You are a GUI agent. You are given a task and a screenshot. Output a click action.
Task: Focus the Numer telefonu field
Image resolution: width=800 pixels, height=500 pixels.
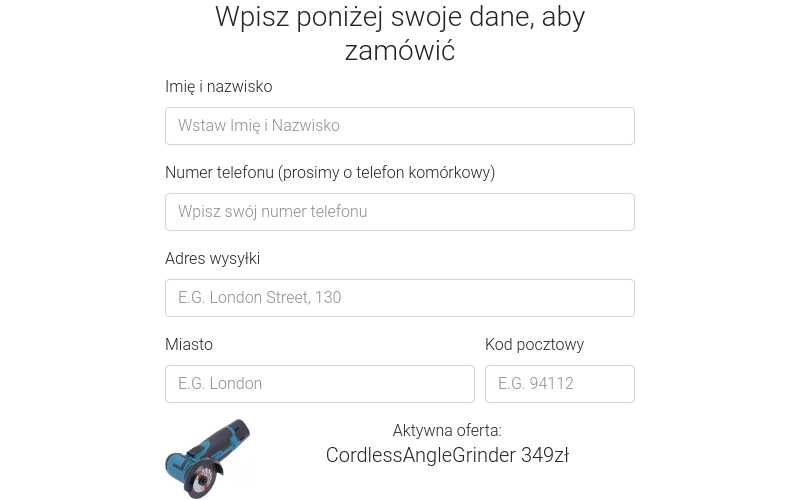(400, 212)
